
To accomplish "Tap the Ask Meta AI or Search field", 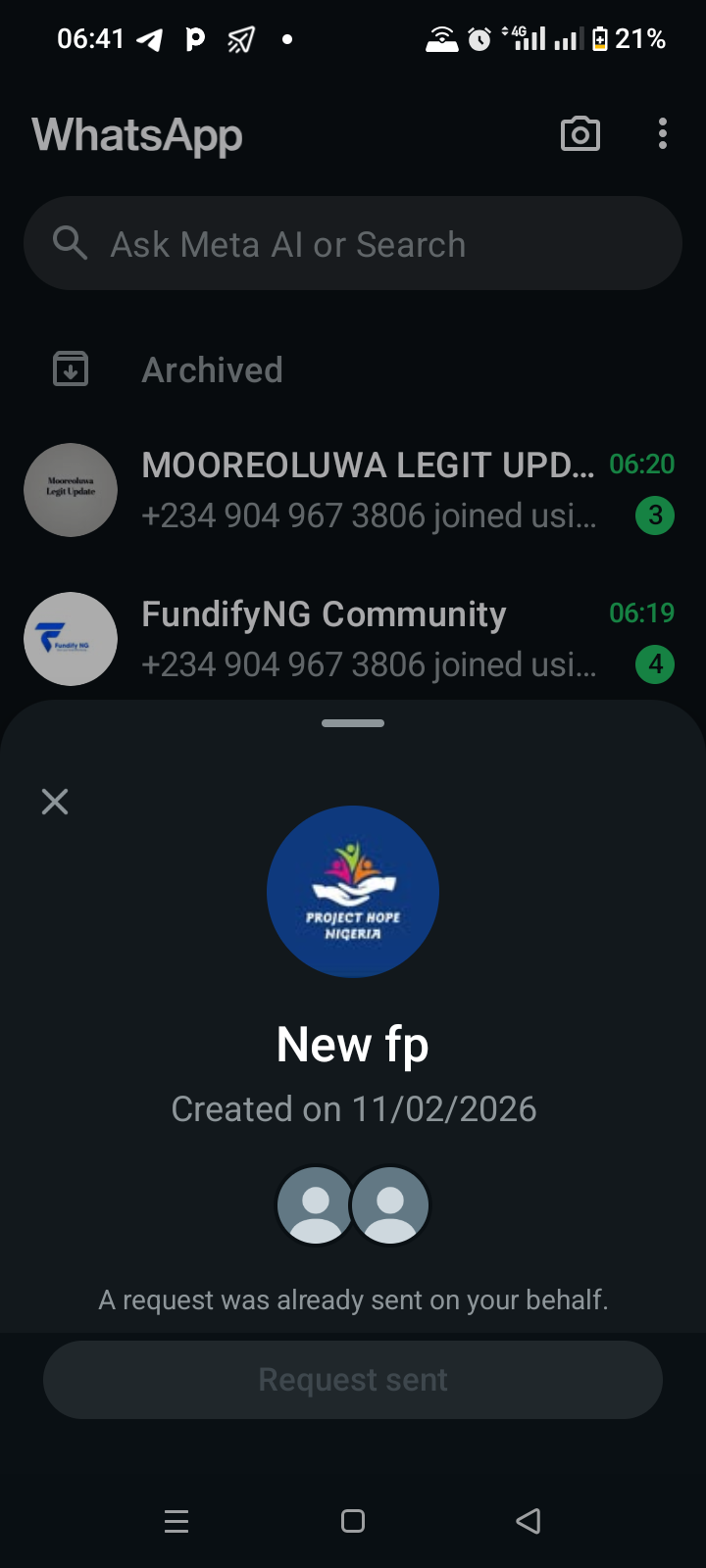I will tap(353, 244).
